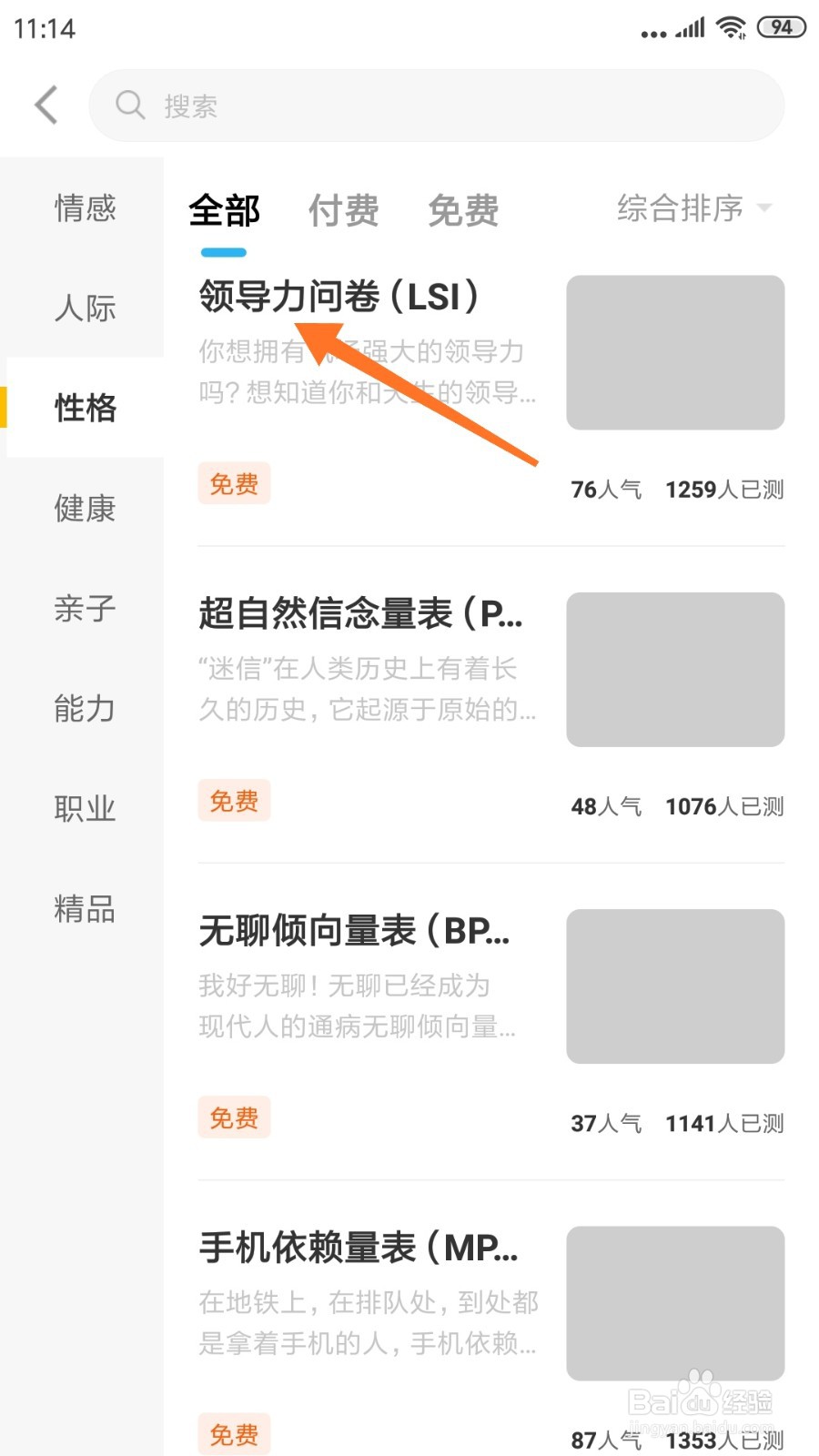Tap the 免费 badge on 超自然信念量表
819x1456 pixels.
click(x=233, y=800)
